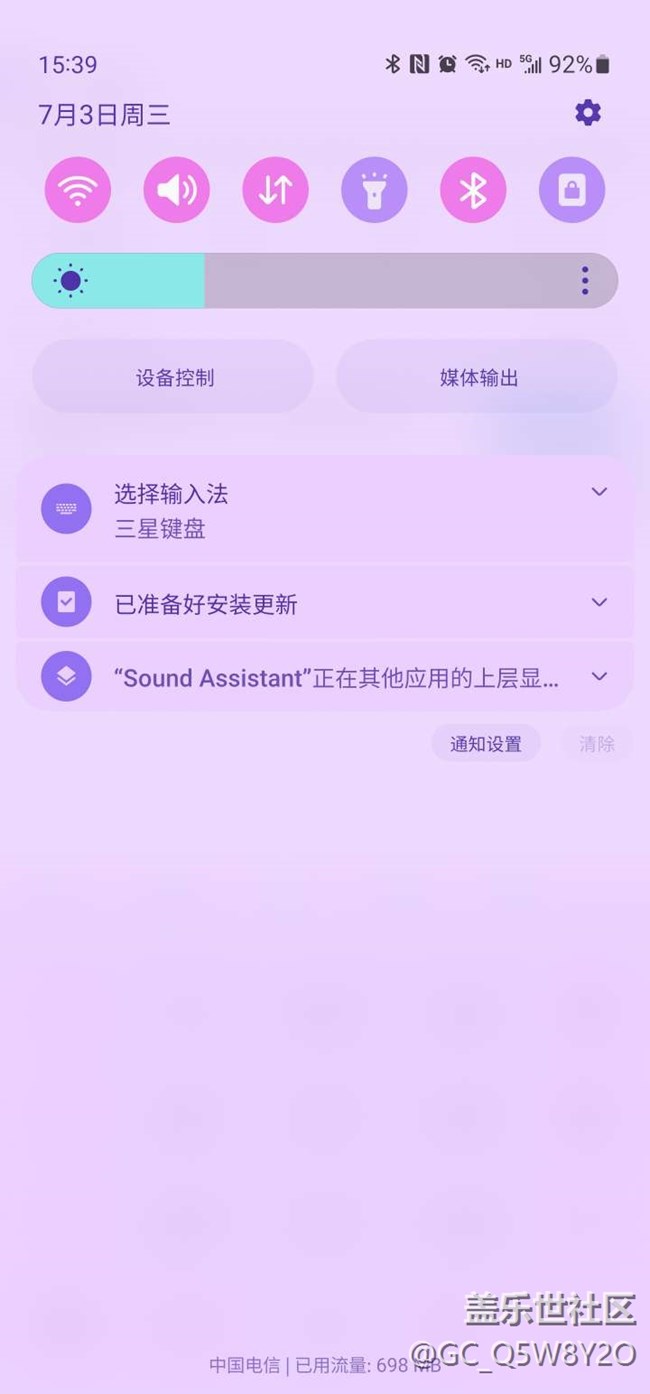The height and width of the screenshot is (1394, 650).
Task: Expand the 已准备好安装更新 chevron
Action: click(x=599, y=602)
